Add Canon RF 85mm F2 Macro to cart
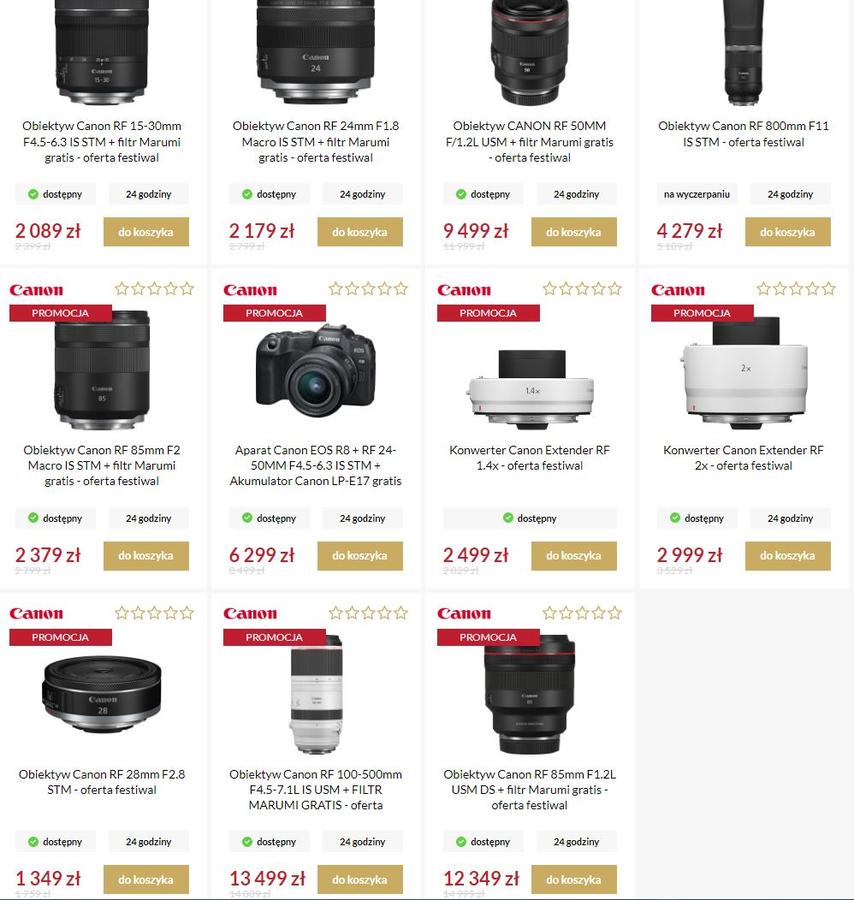This screenshot has width=854, height=900. [x=145, y=556]
